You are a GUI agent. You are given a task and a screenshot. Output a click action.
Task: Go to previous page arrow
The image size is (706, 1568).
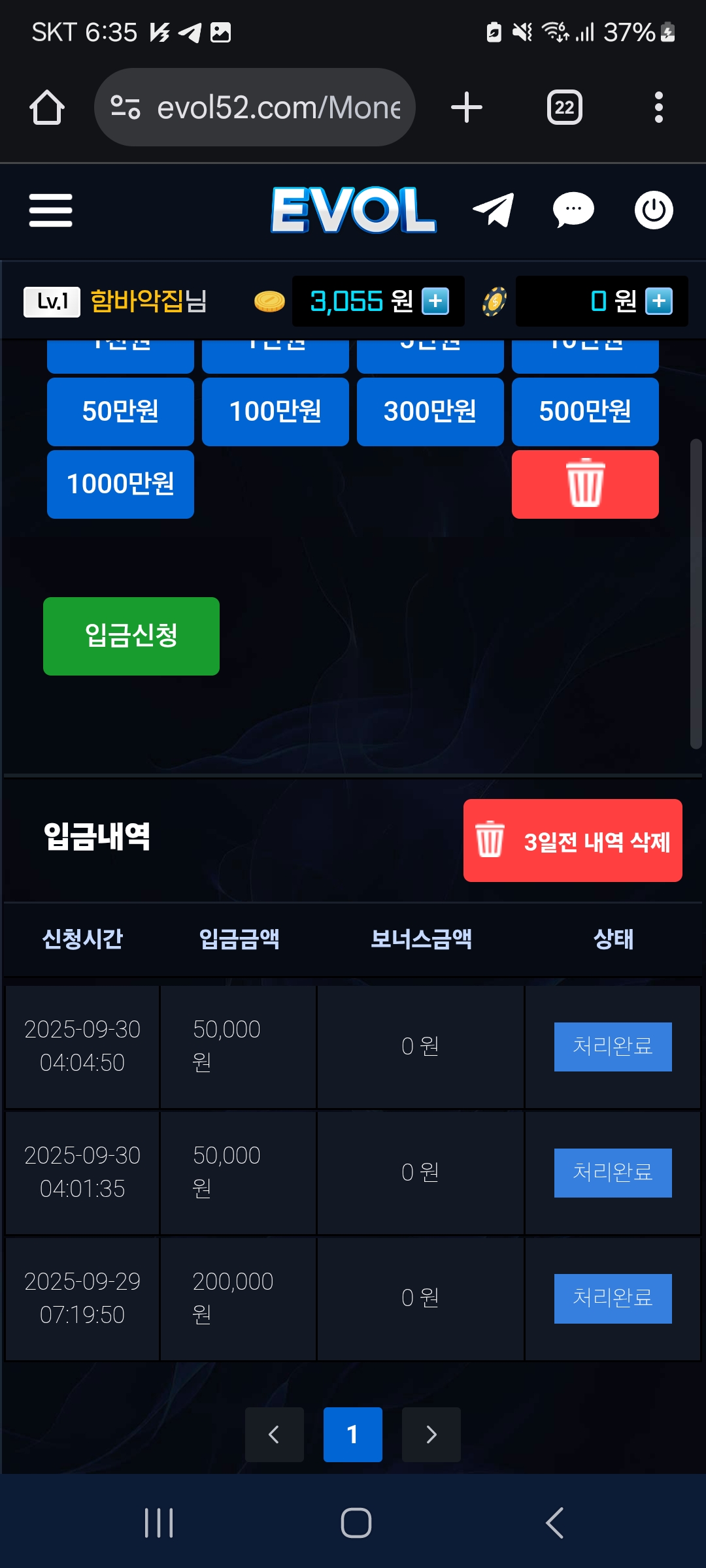coord(275,1435)
